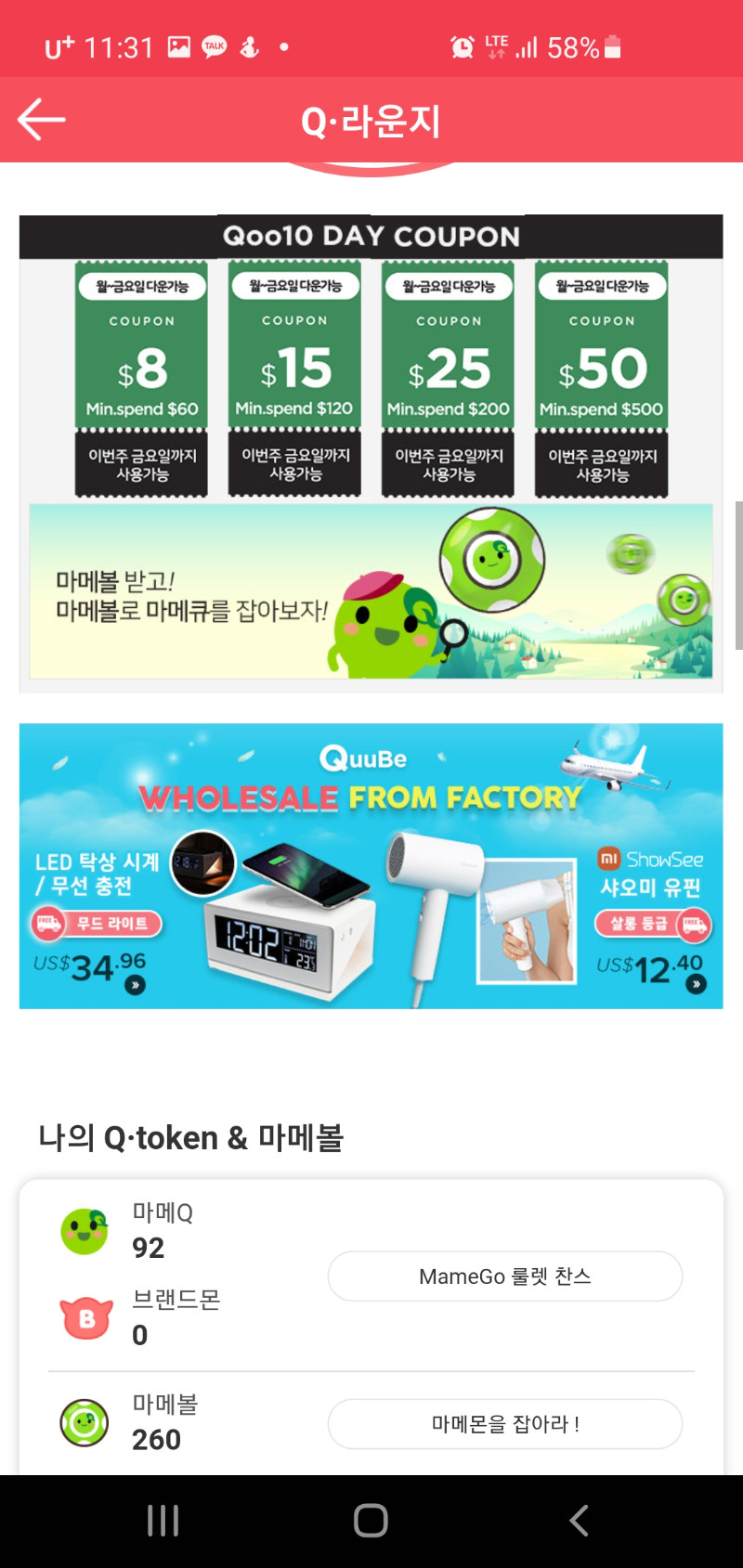Get the $25 Min.spend $200 coupon
The image size is (743, 1568).
pos(448,380)
